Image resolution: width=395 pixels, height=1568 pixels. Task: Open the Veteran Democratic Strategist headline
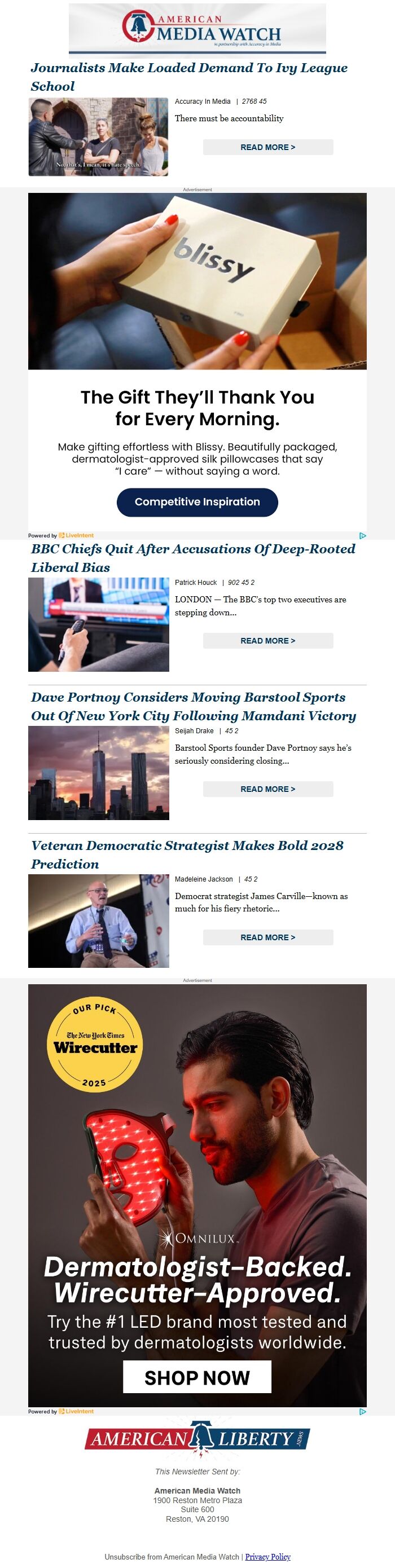point(187,854)
